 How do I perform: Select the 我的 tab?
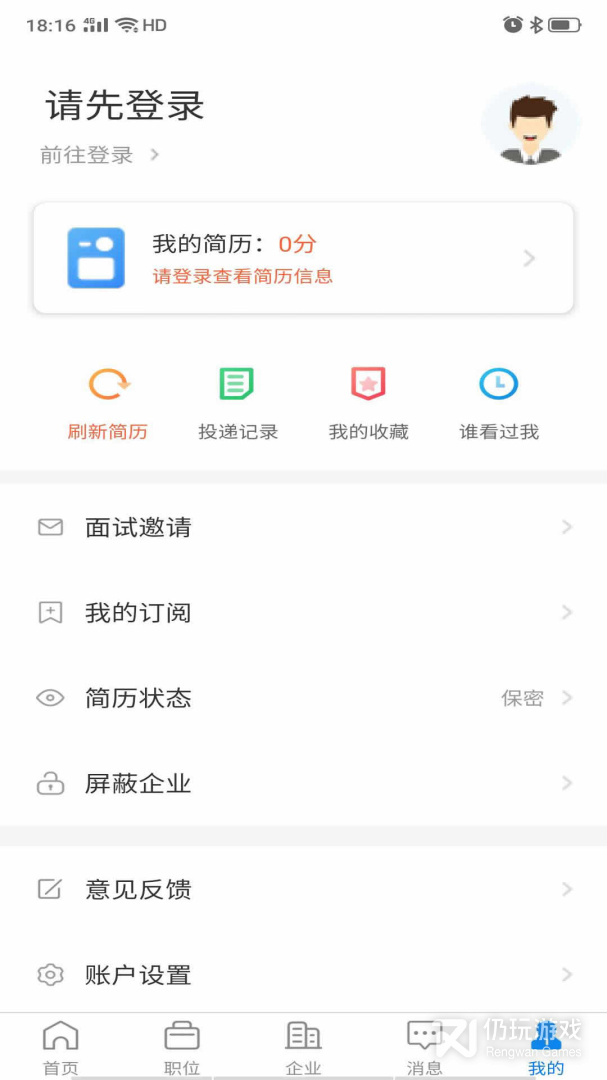(546, 1048)
